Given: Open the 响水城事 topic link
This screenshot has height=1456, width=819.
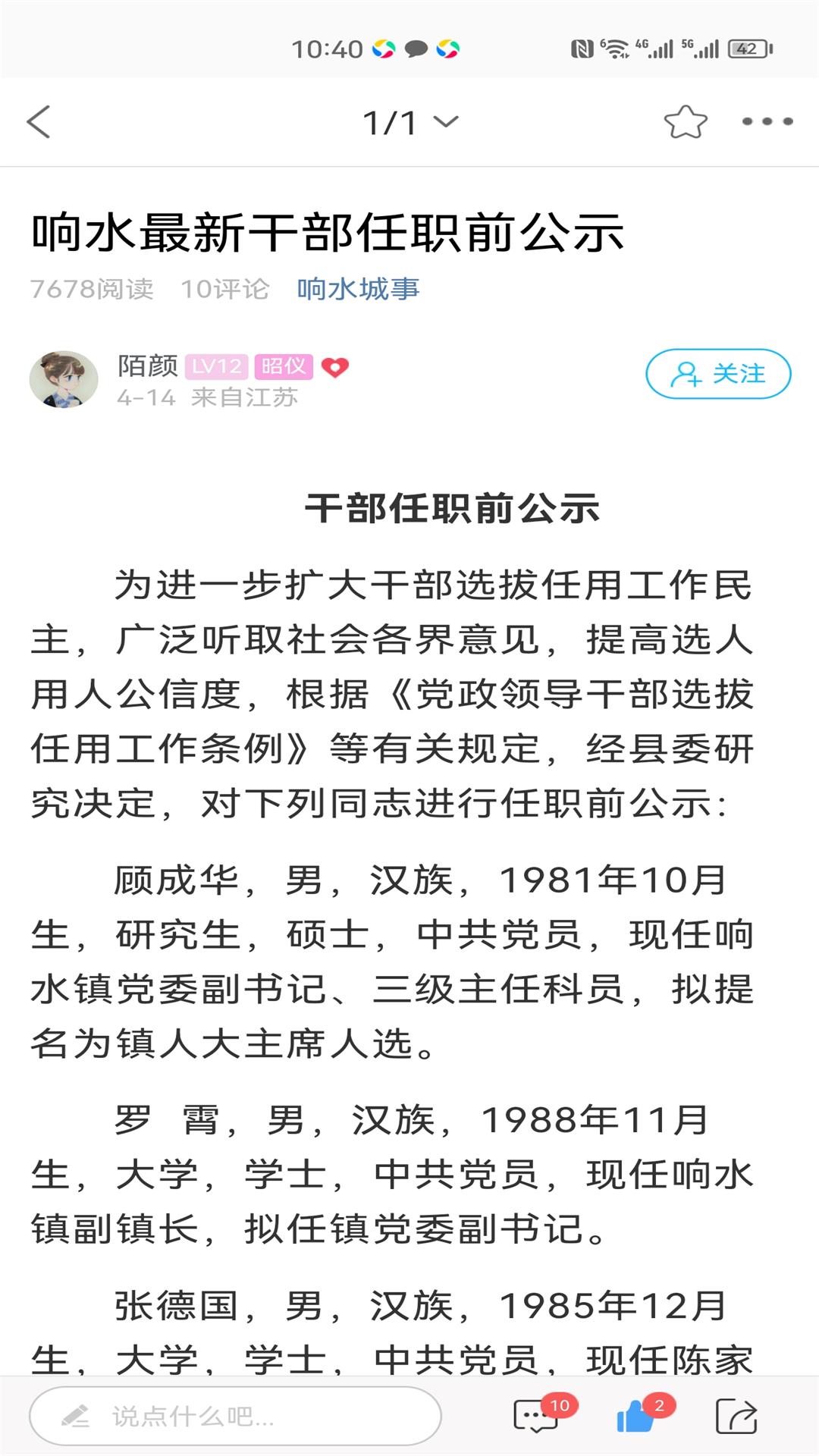Looking at the screenshot, I should (x=358, y=289).
